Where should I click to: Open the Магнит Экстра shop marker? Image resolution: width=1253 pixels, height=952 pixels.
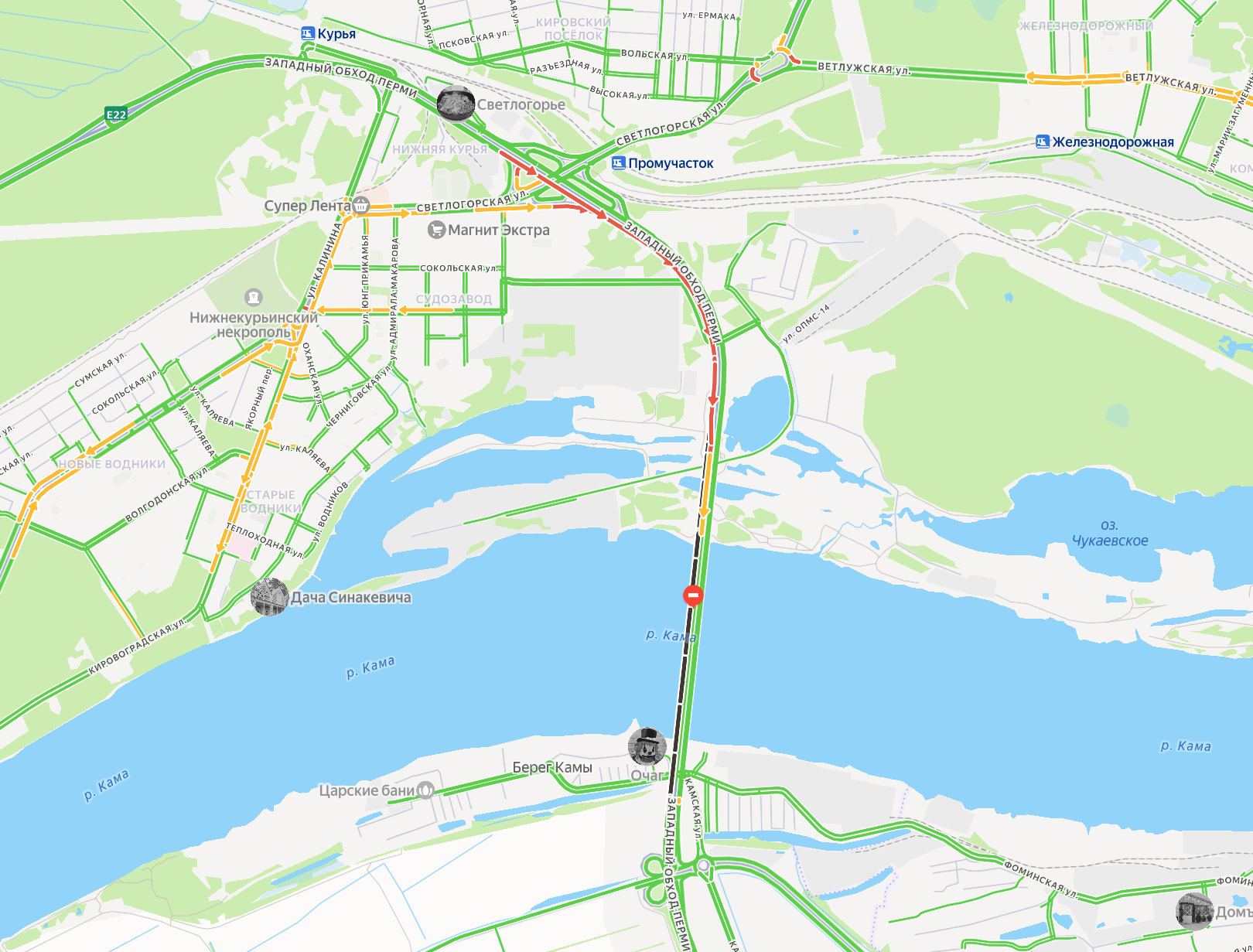pyautogui.click(x=437, y=230)
